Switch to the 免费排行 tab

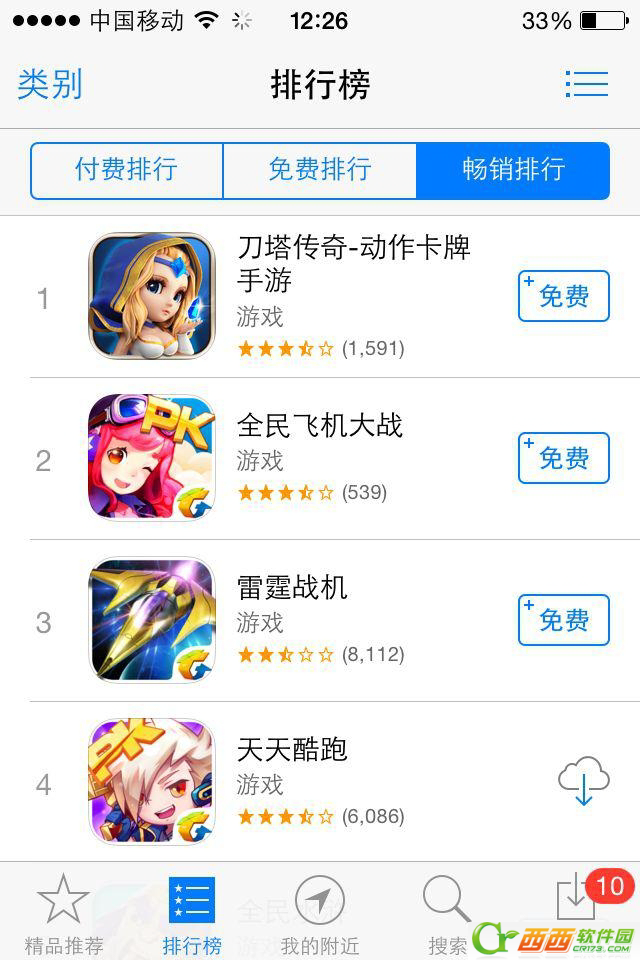coord(319,170)
